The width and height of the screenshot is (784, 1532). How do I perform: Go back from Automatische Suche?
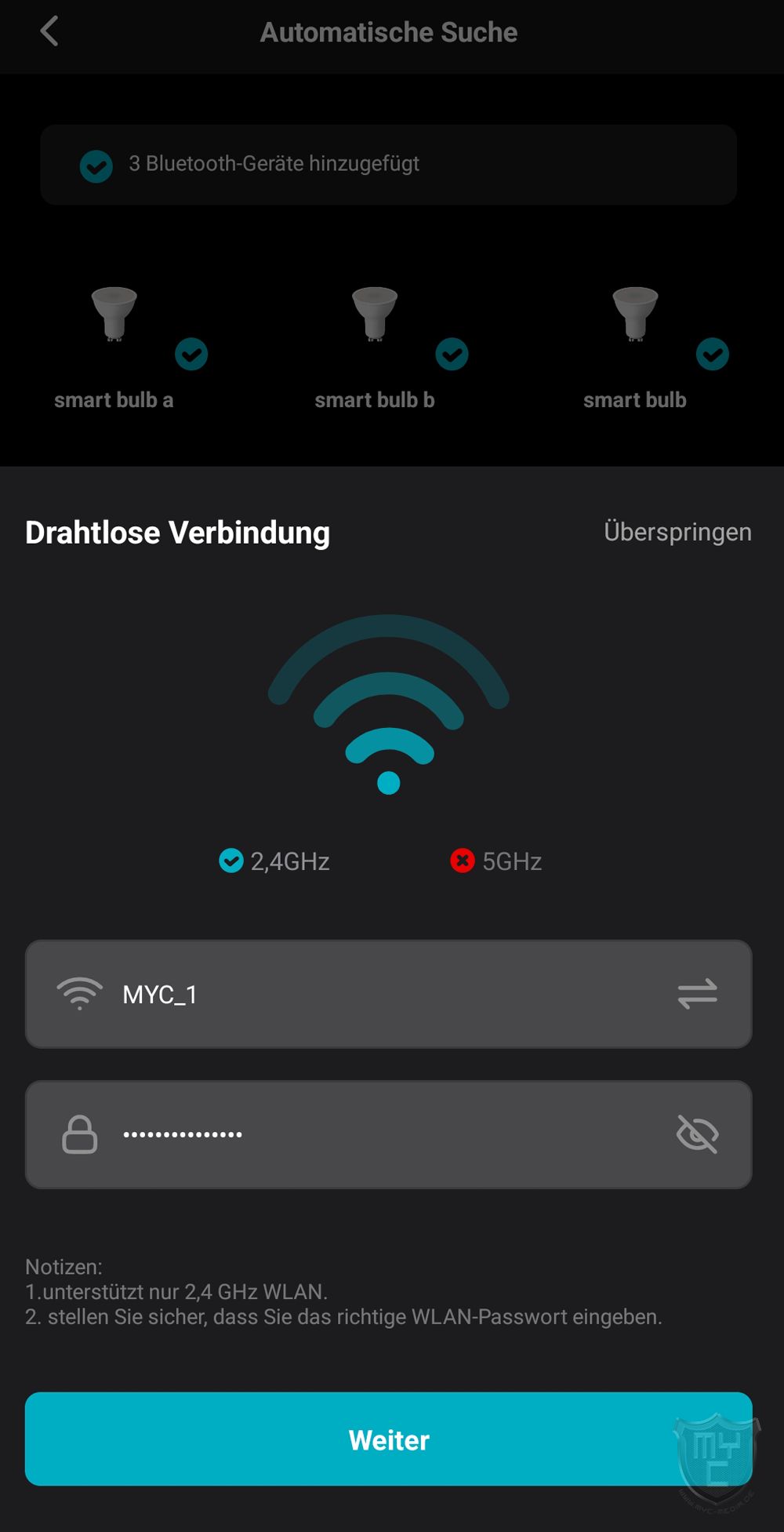49,32
